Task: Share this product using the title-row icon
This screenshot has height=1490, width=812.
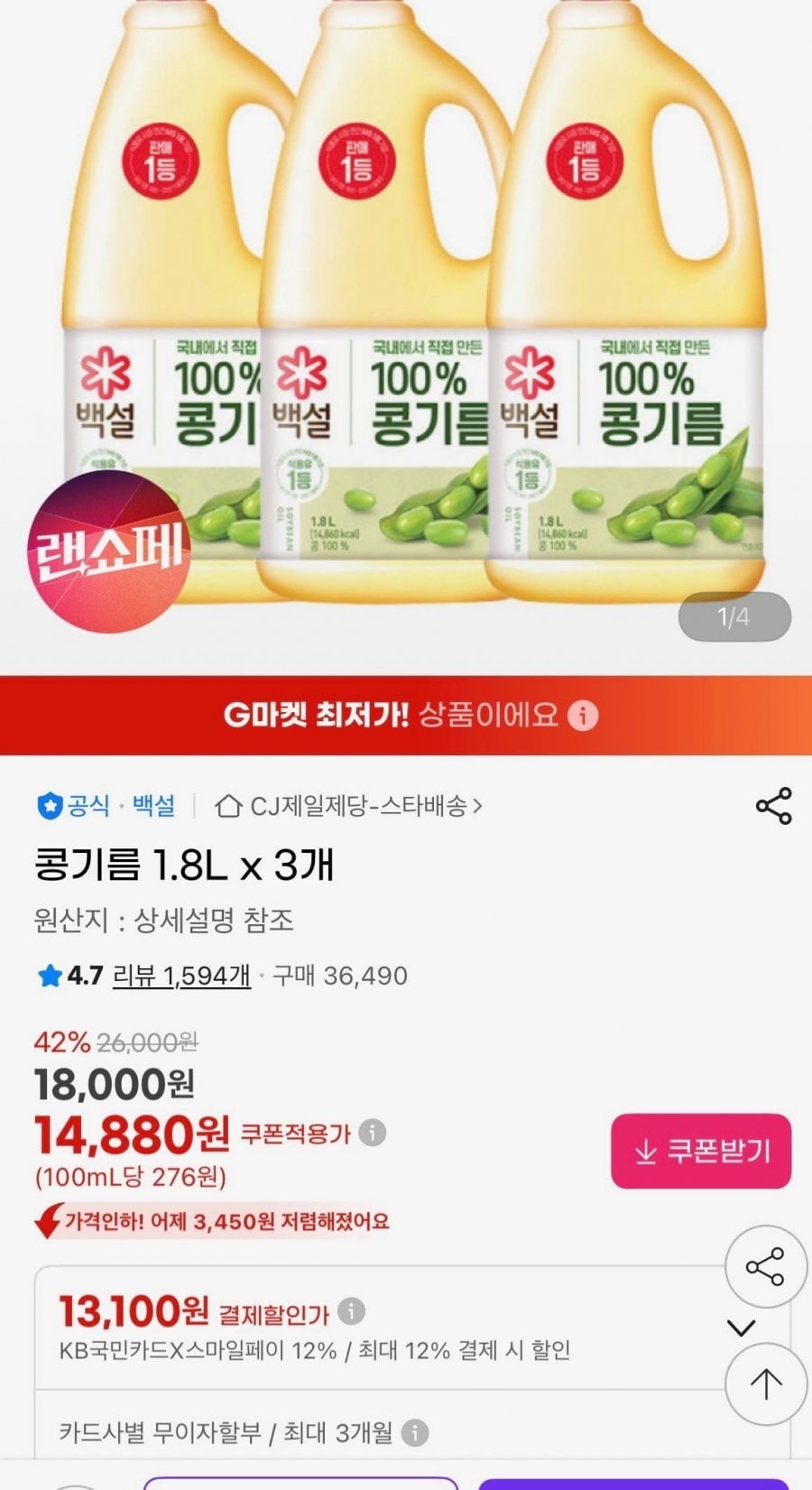Action: 773,806
